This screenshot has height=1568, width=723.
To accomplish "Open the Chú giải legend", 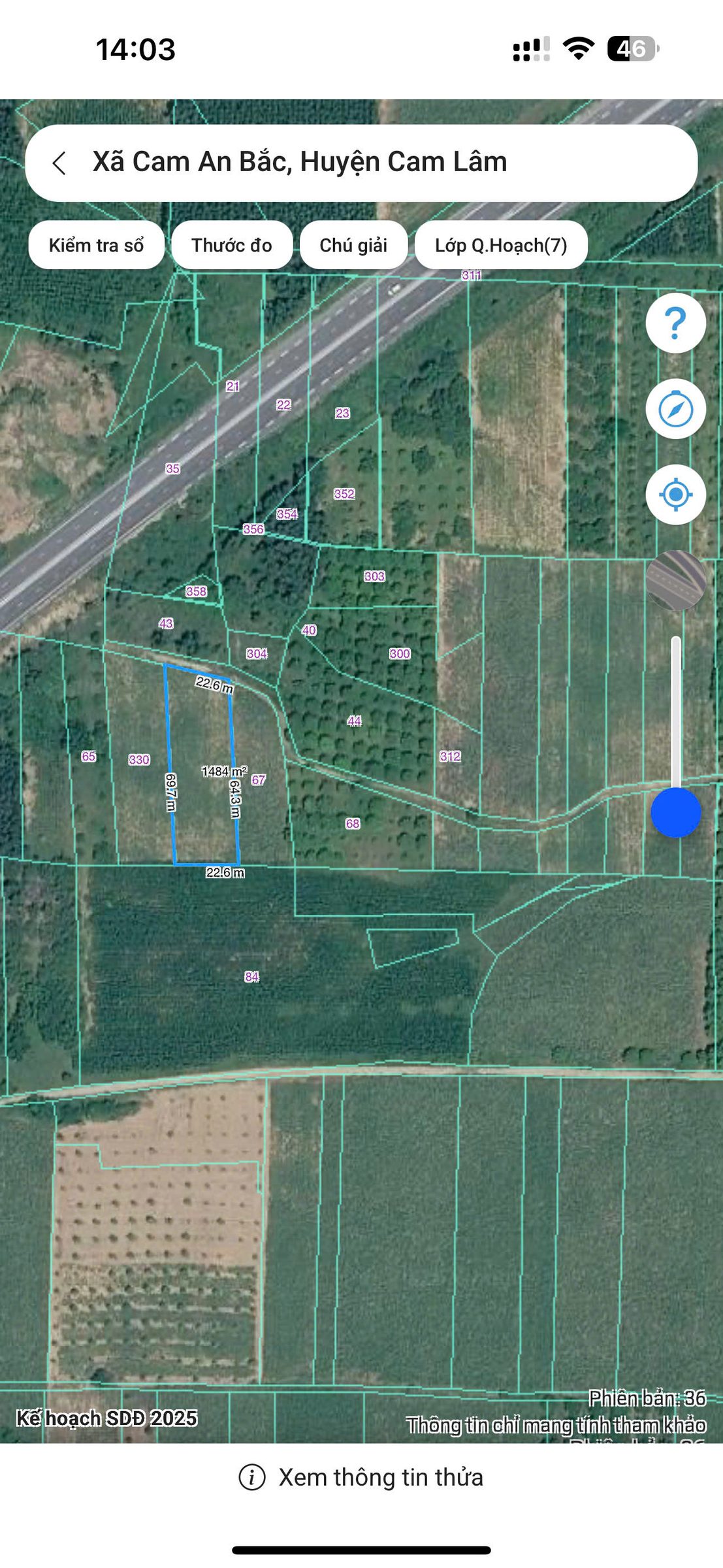I will pyautogui.click(x=353, y=245).
